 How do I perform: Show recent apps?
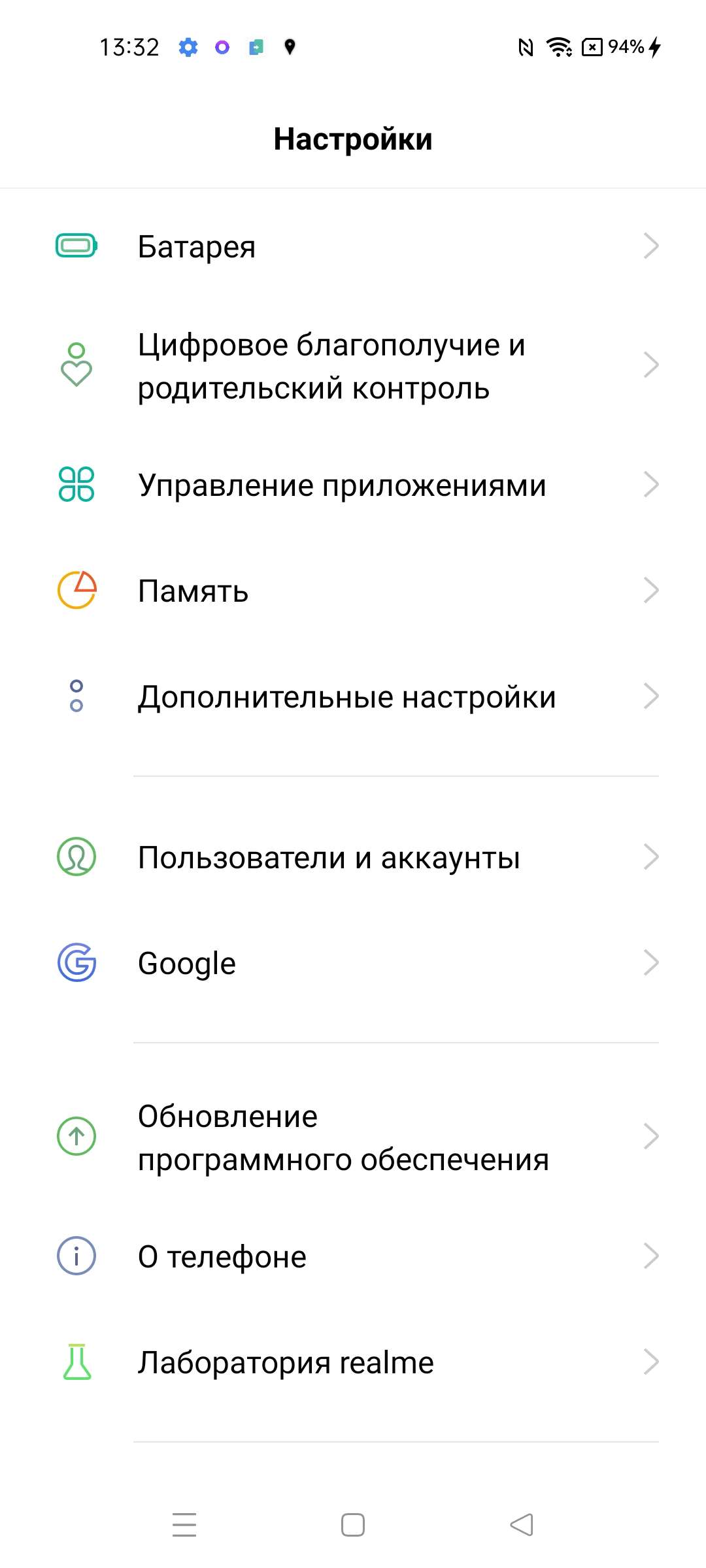coord(184,1525)
